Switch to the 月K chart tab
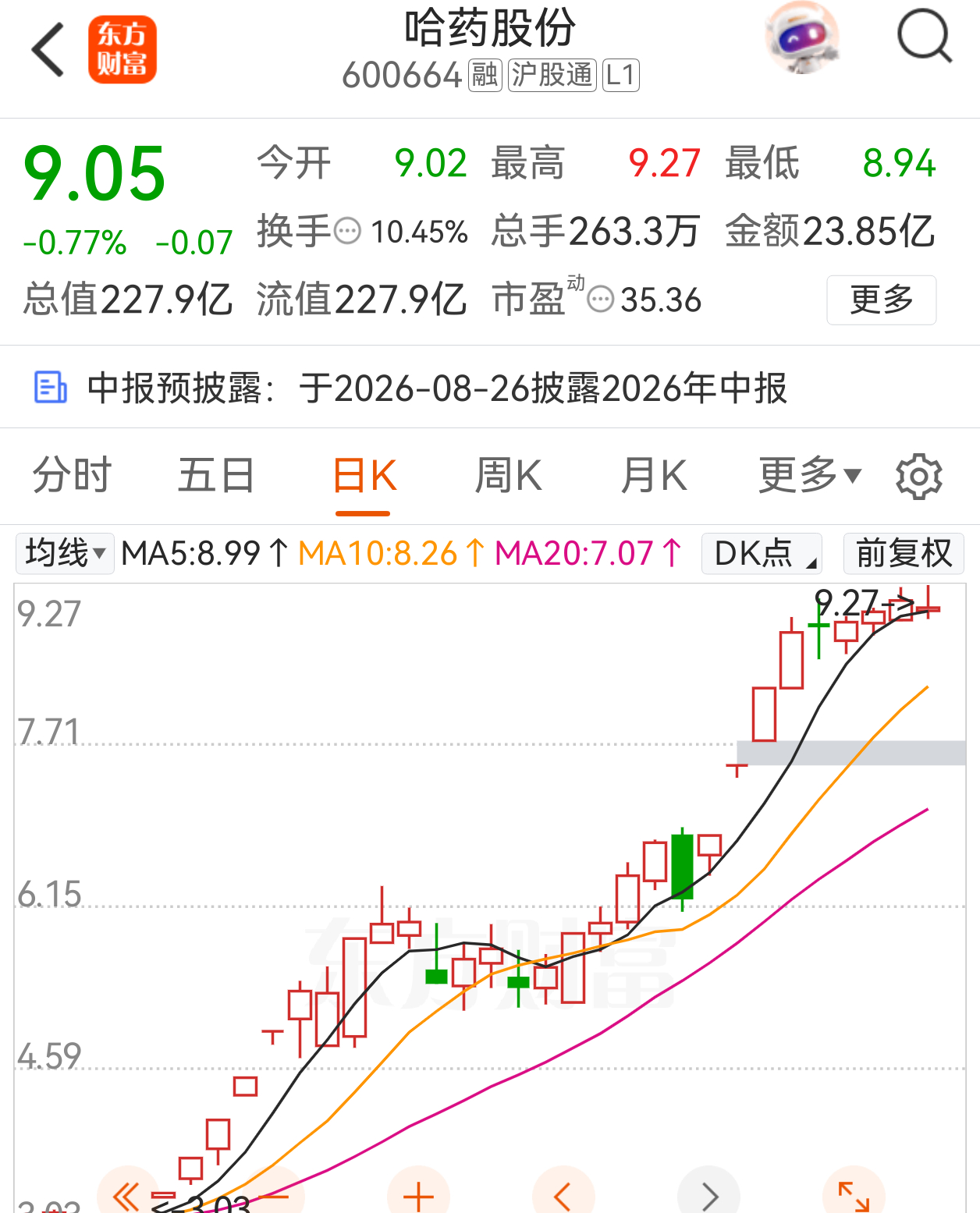The width and height of the screenshot is (980, 1213). [654, 475]
